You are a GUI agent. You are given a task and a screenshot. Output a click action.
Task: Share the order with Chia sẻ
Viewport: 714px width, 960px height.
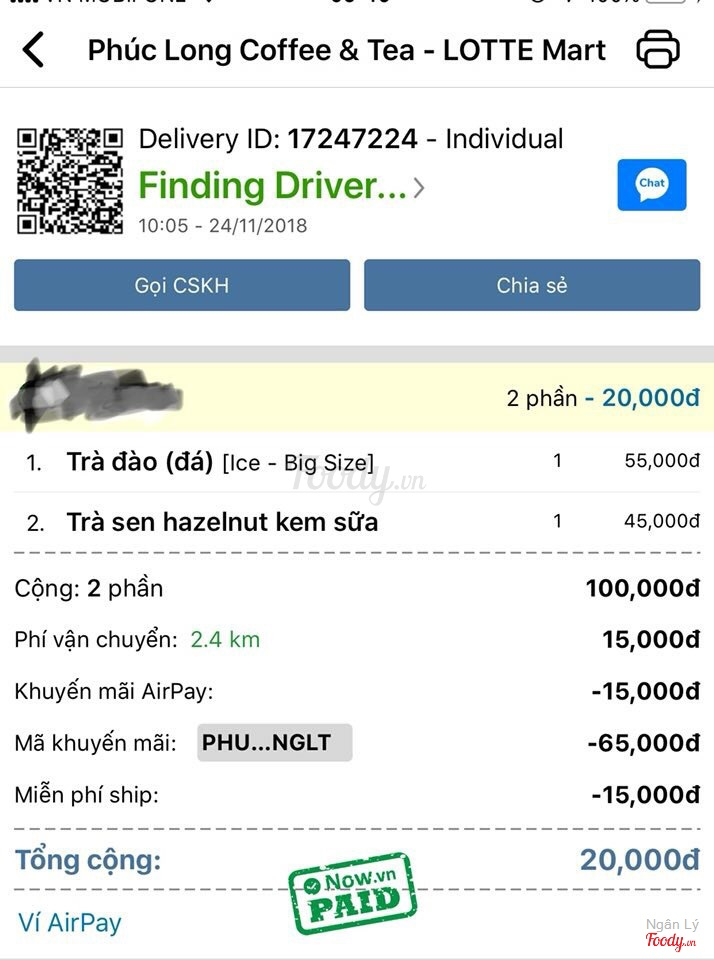pyautogui.click(x=532, y=285)
